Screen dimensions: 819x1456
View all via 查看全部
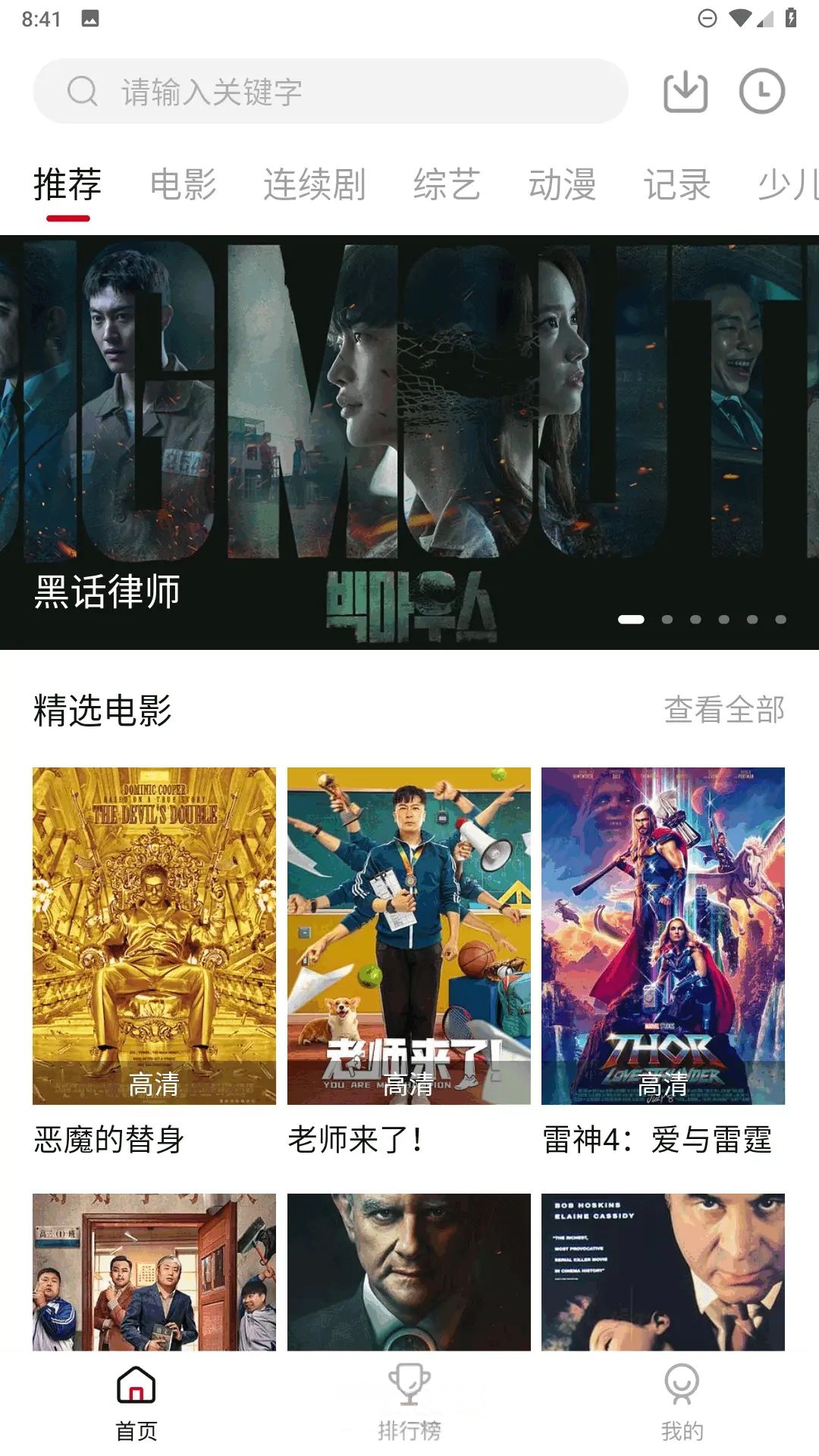pos(724,711)
